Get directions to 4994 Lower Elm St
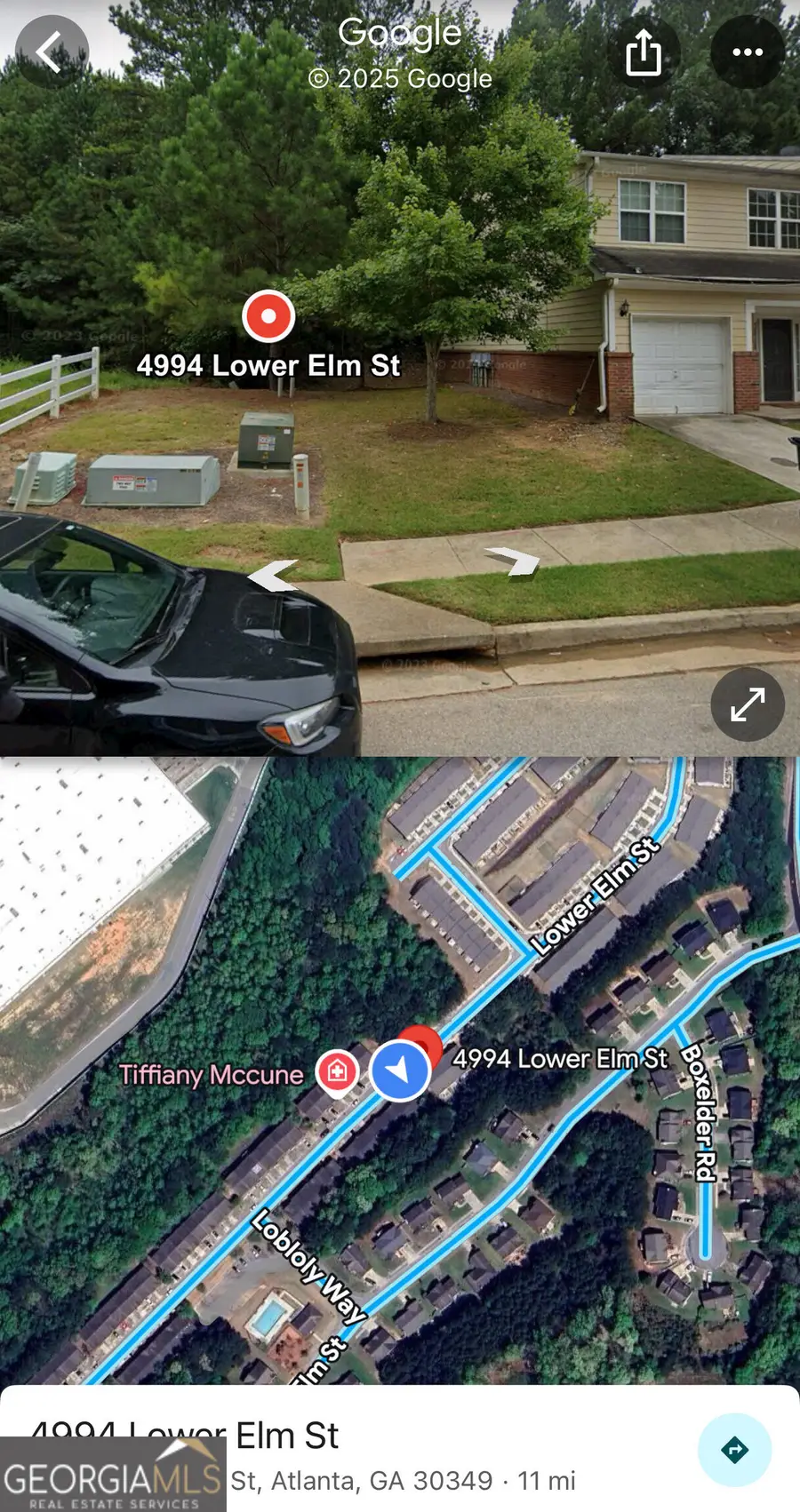The height and width of the screenshot is (1512, 800). click(x=734, y=1451)
